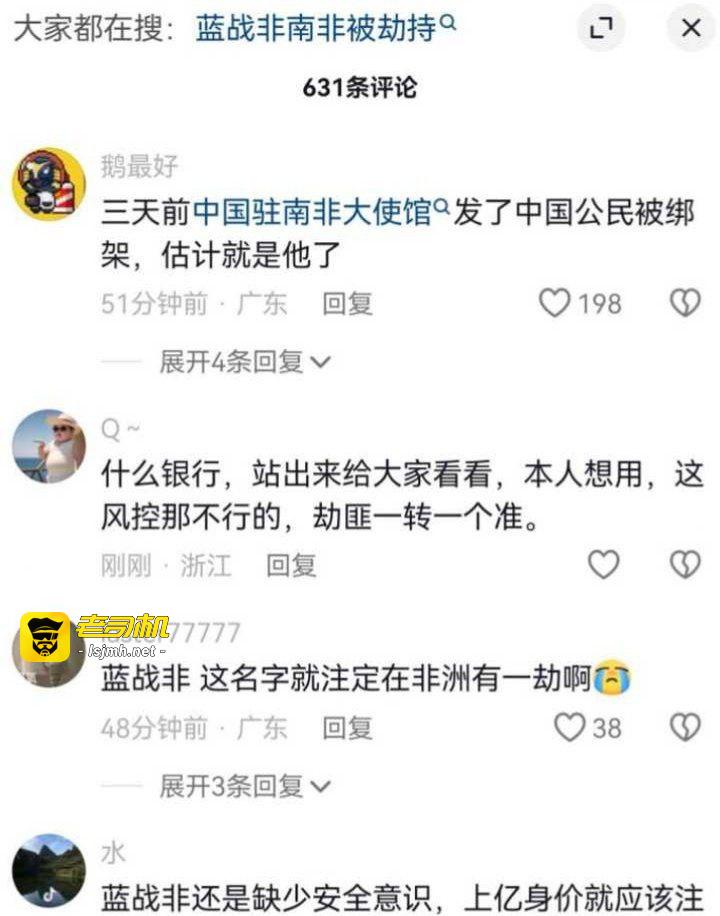Expand 4 replies under 鹅最好's comment

click(x=245, y=362)
